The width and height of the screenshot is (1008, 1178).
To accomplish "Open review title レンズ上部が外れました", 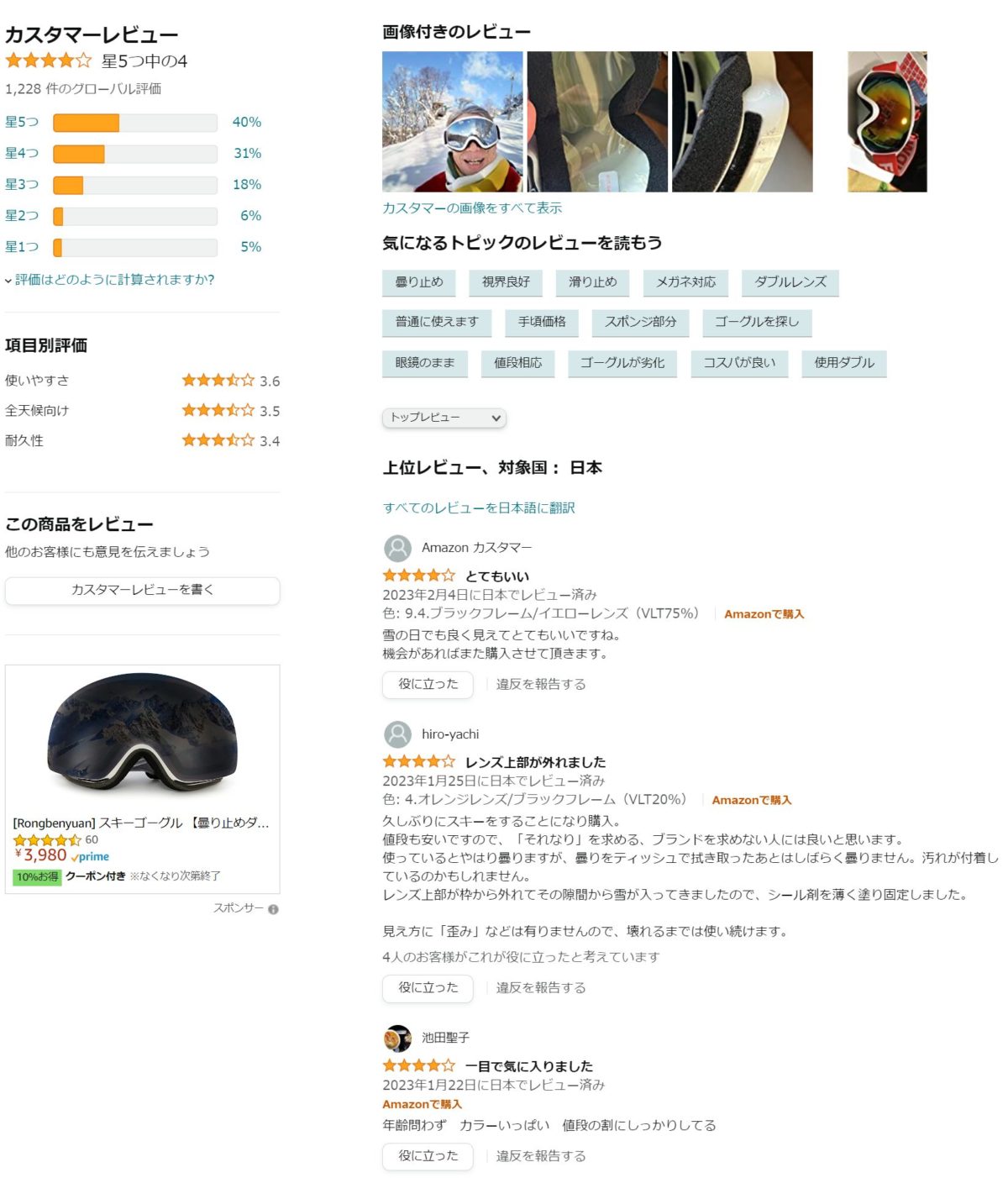I will (535, 762).
